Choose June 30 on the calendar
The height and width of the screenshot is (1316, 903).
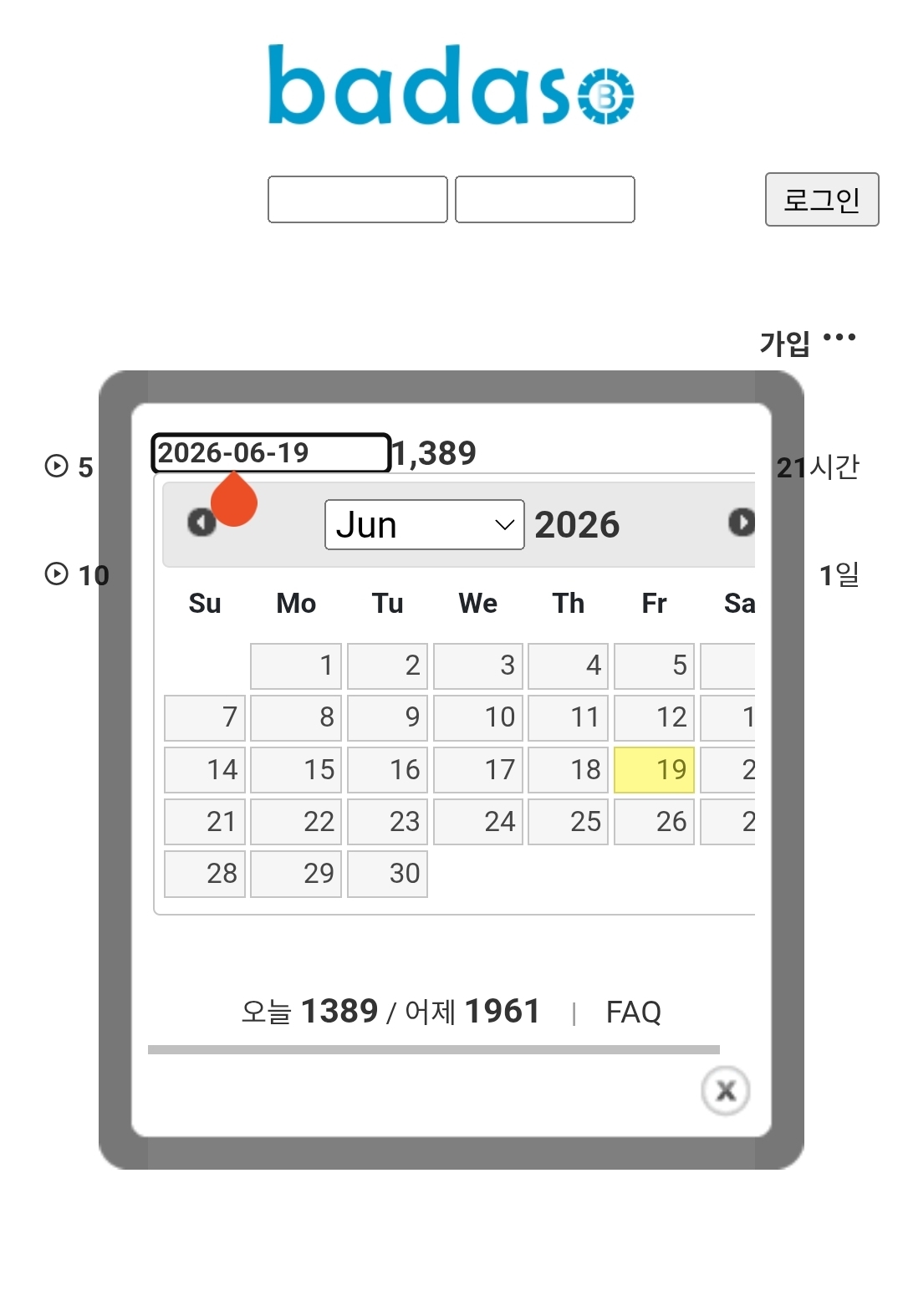387,874
